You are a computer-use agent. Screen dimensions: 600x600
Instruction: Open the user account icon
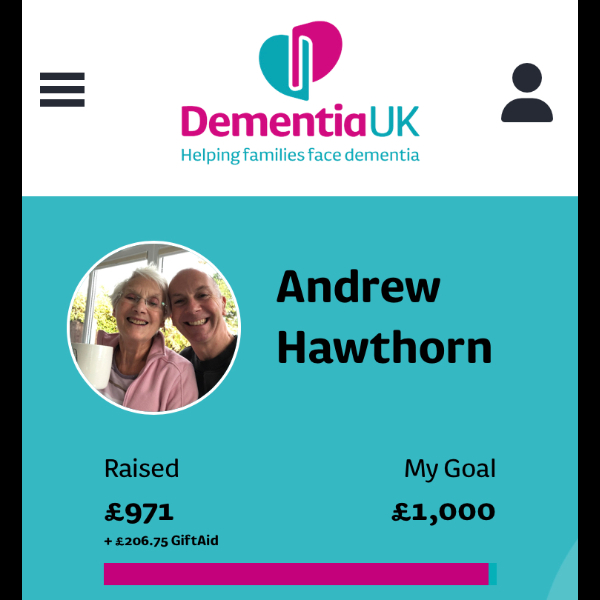[x=526, y=92]
